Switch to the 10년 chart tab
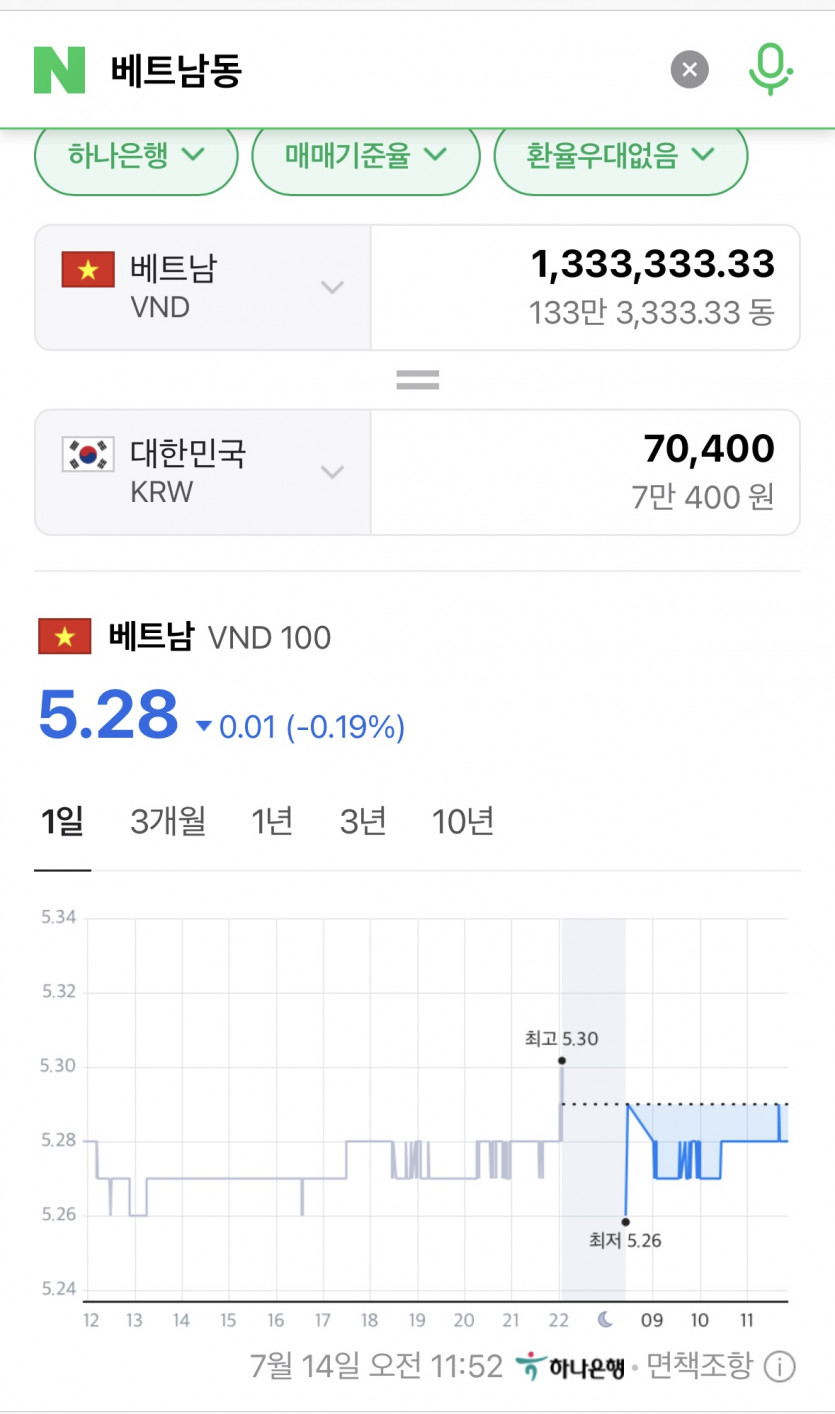Image resolution: width=835 pixels, height=1414 pixels. (463, 822)
